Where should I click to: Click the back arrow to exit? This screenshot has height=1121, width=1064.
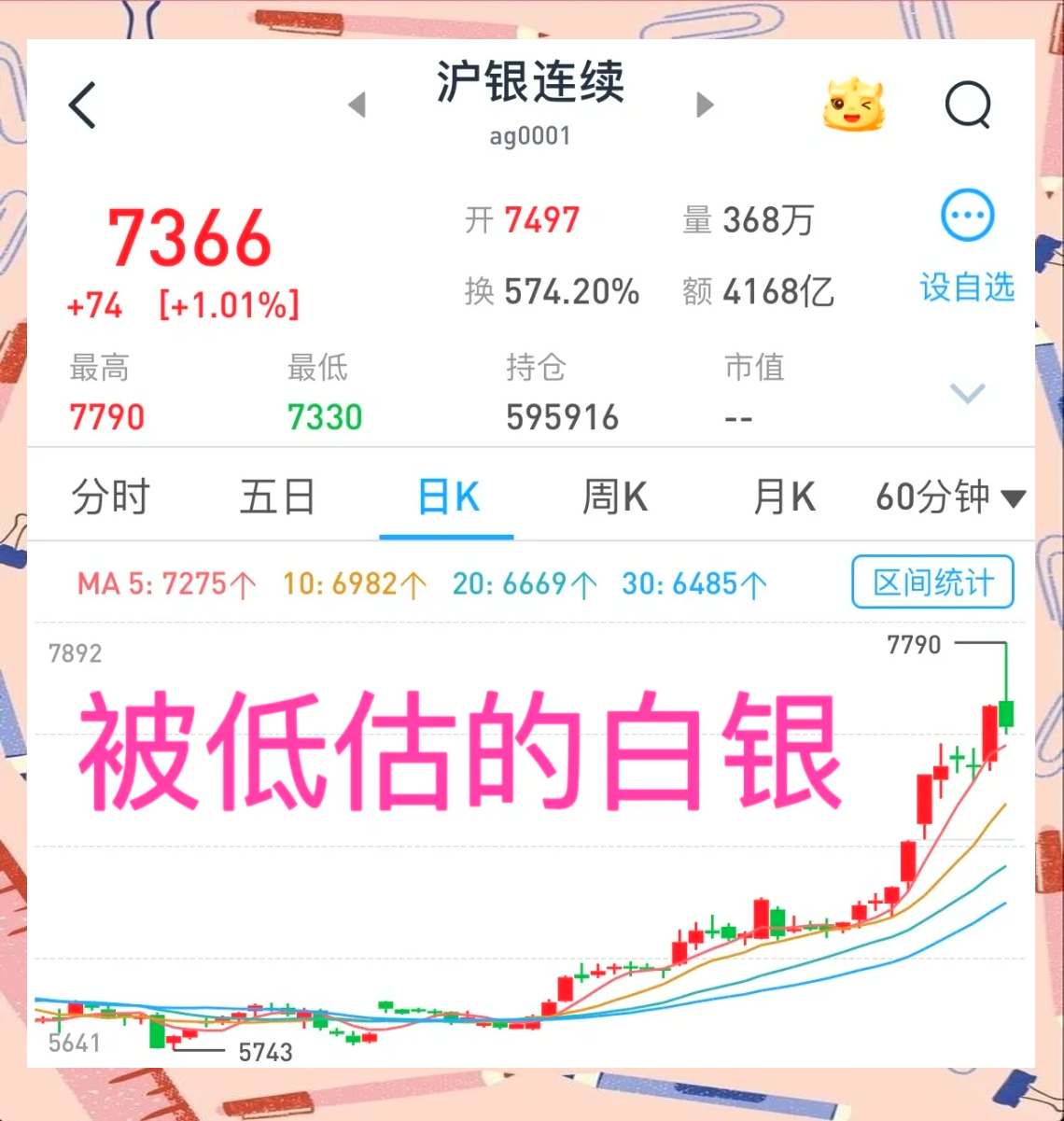point(82,105)
